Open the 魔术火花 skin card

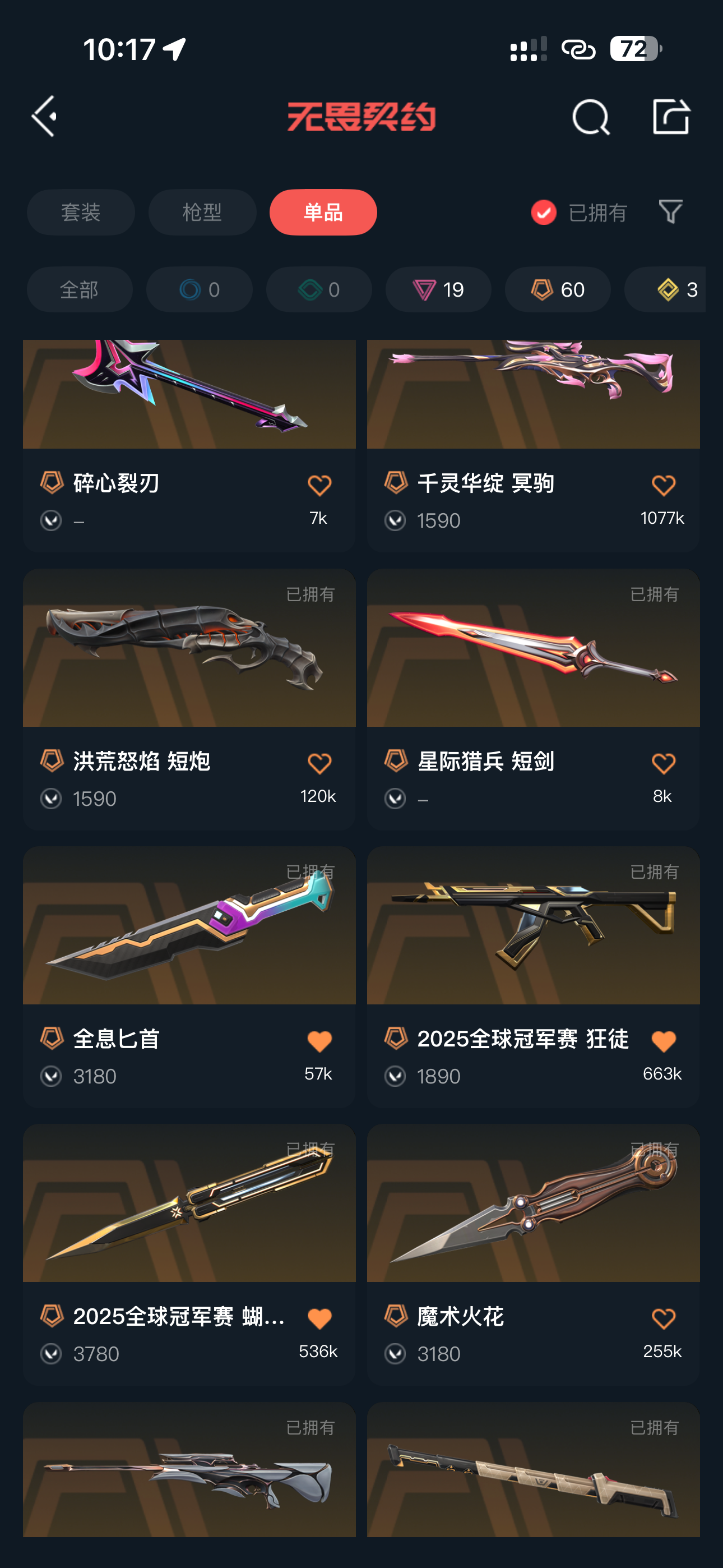(x=533, y=1255)
